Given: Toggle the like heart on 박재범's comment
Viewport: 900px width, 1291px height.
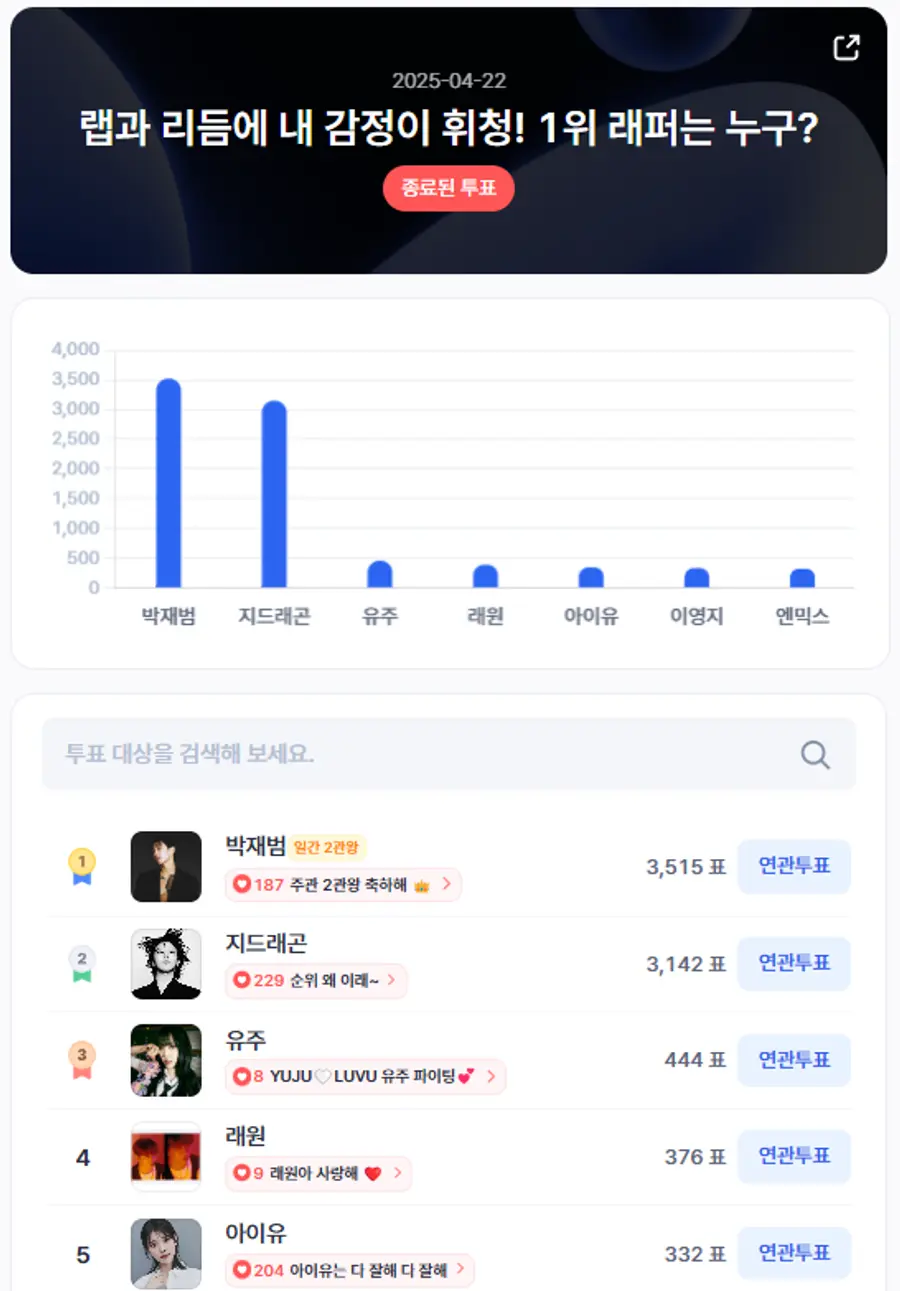Looking at the screenshot, I should (242, 885).
